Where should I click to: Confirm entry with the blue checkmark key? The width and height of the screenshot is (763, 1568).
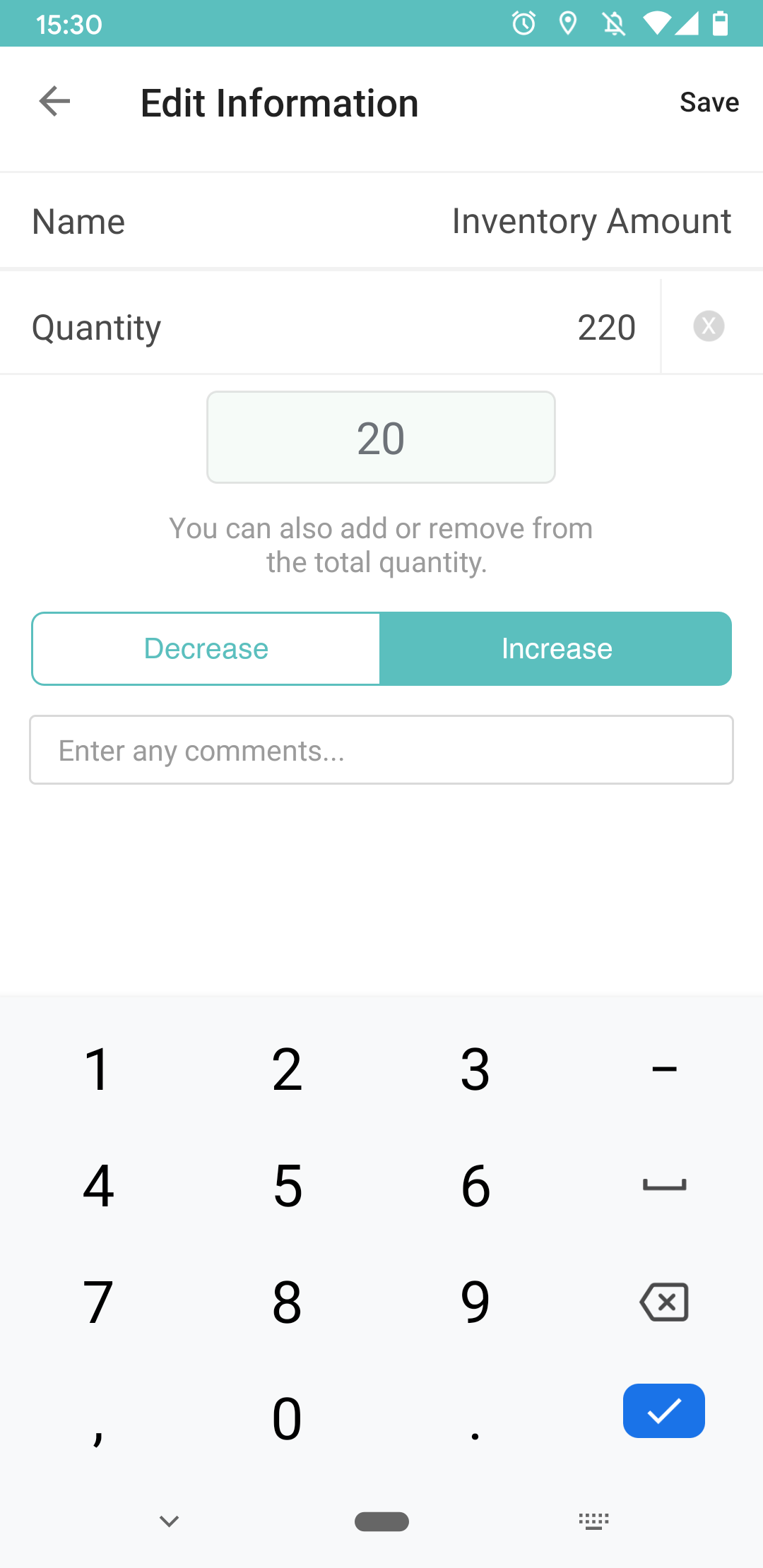(664, 1410)
